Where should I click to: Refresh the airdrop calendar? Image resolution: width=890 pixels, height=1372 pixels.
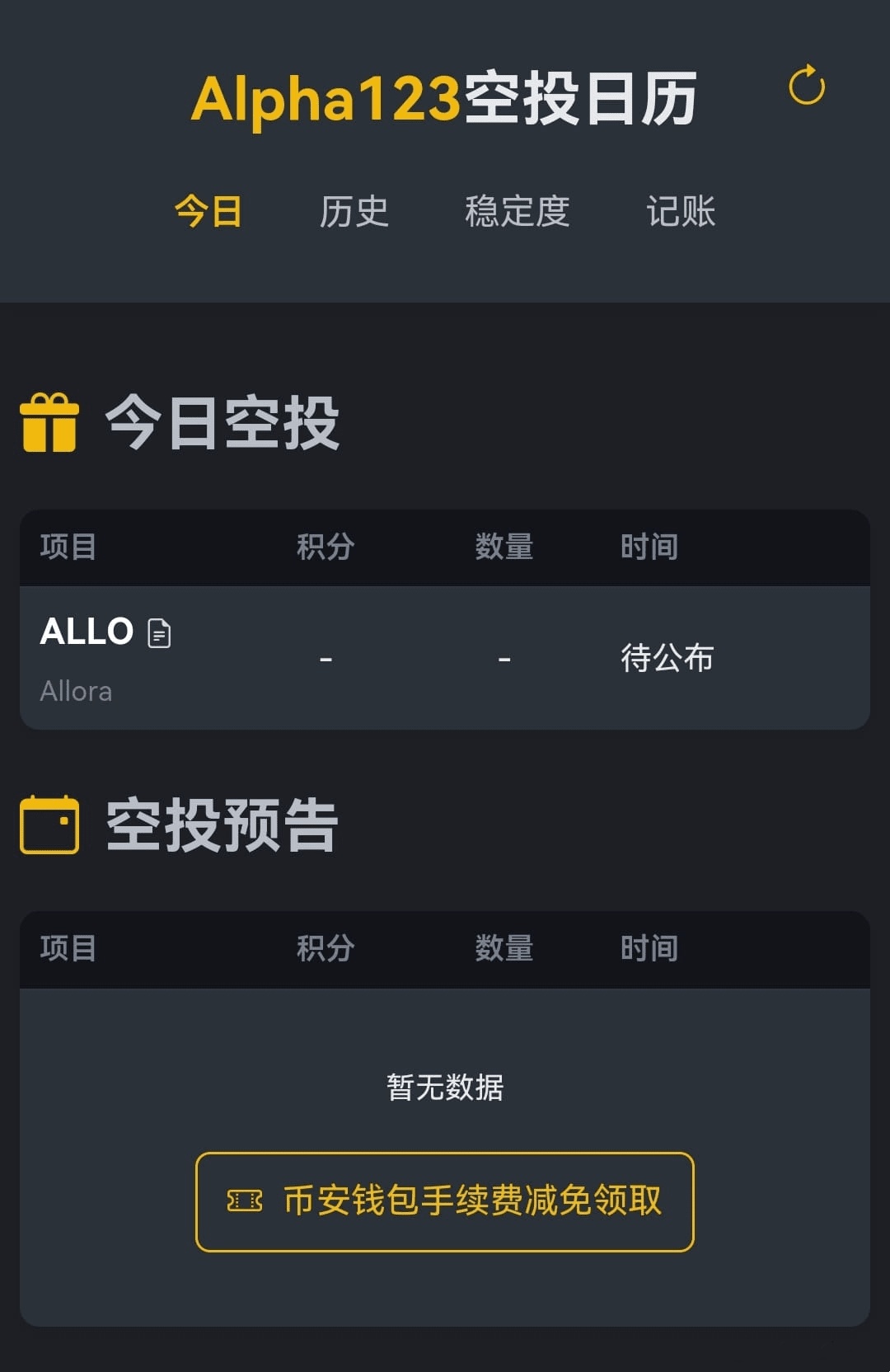click(806, 86)
